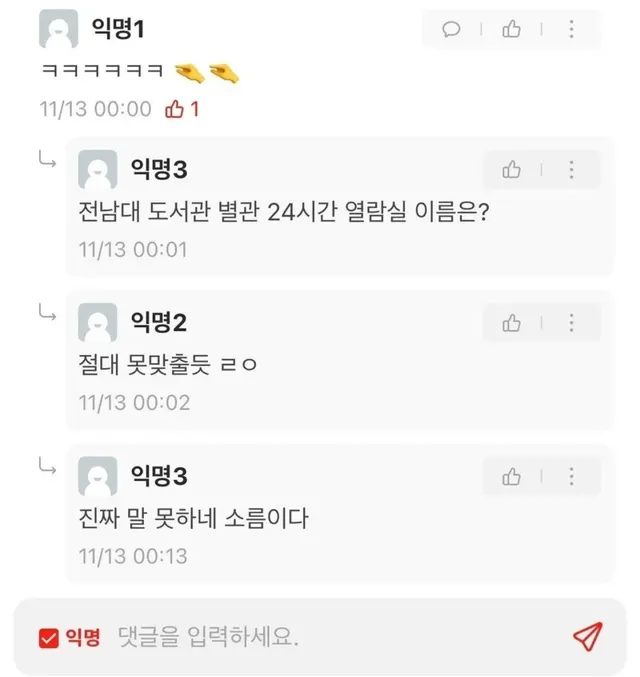Reply to 익명1's comment
The image size is (640, 677).
click(452, 29)
